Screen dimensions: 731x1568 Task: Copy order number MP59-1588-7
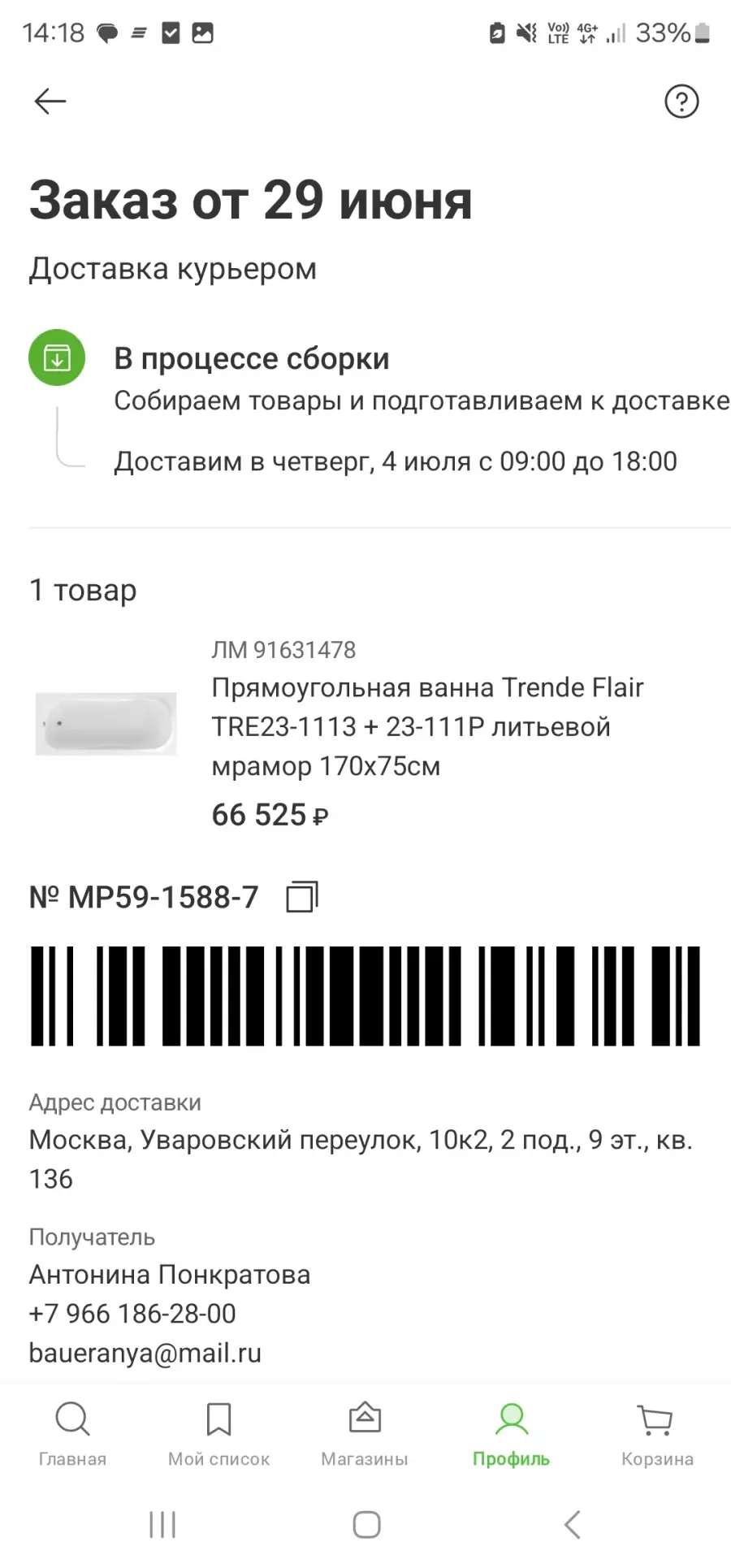click(x=302, y=897)
